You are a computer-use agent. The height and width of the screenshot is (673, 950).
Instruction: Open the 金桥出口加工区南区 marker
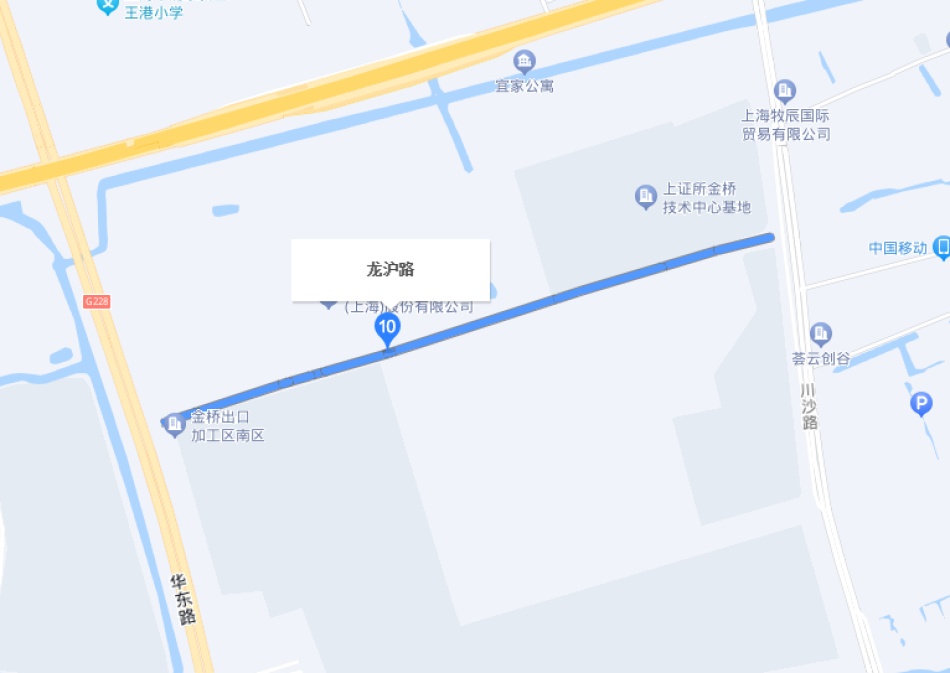(175, 426)
